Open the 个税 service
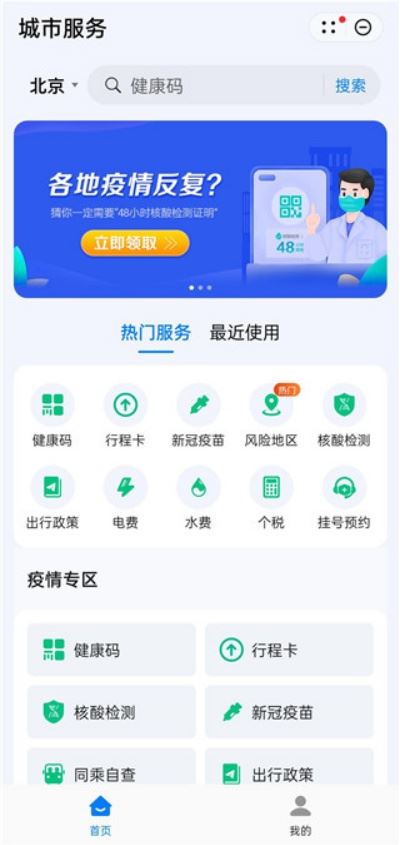This screenshot has width=400, height=845. (271, 498)
